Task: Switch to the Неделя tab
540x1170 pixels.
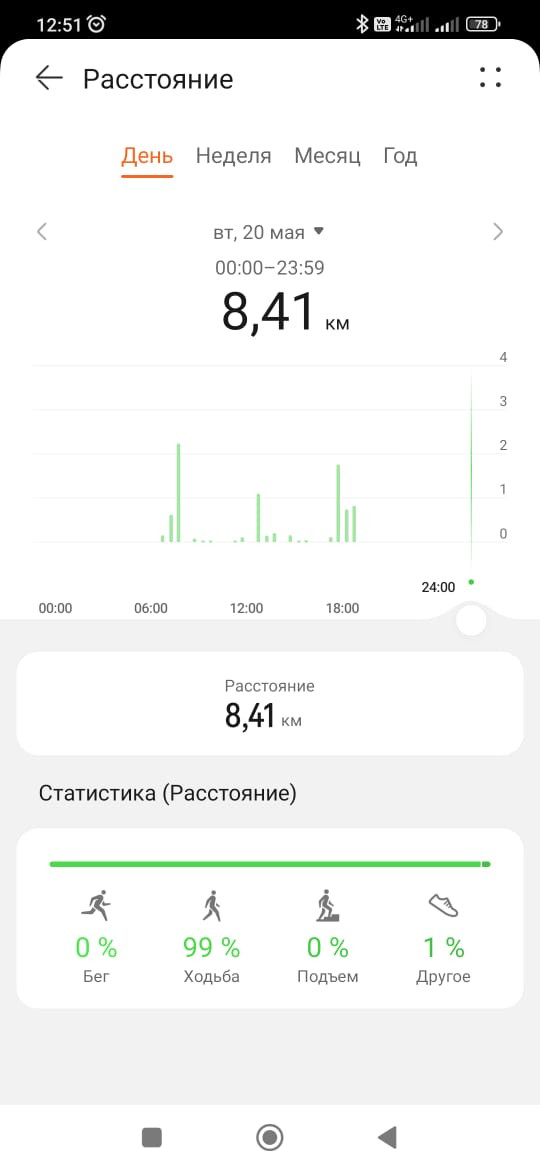Action: [x=233, y=156]
